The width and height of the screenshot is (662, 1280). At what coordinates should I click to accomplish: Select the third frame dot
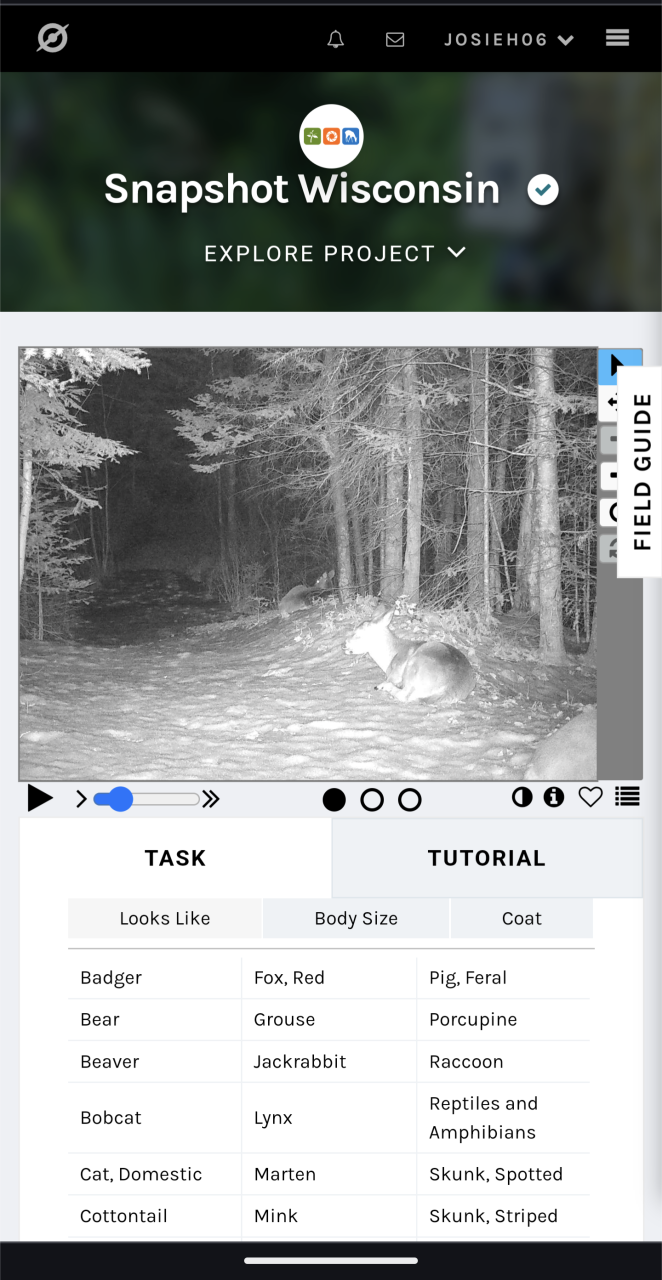point(410,800)
